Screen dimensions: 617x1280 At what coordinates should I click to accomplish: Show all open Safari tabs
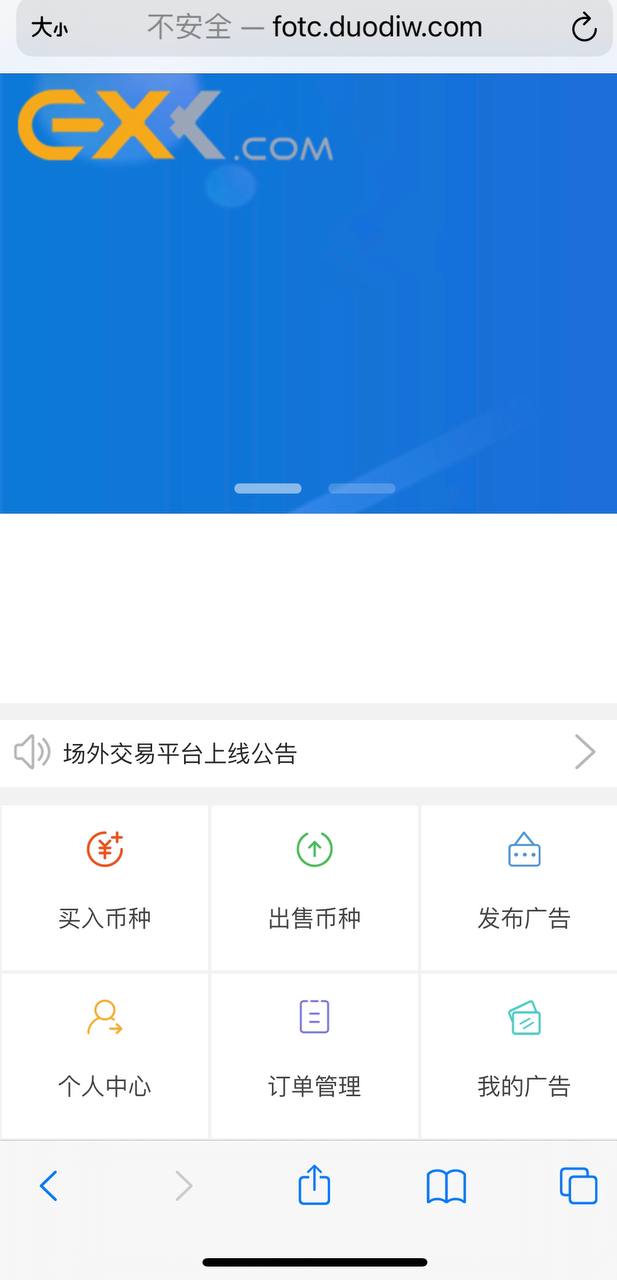tap(578, 1186)
